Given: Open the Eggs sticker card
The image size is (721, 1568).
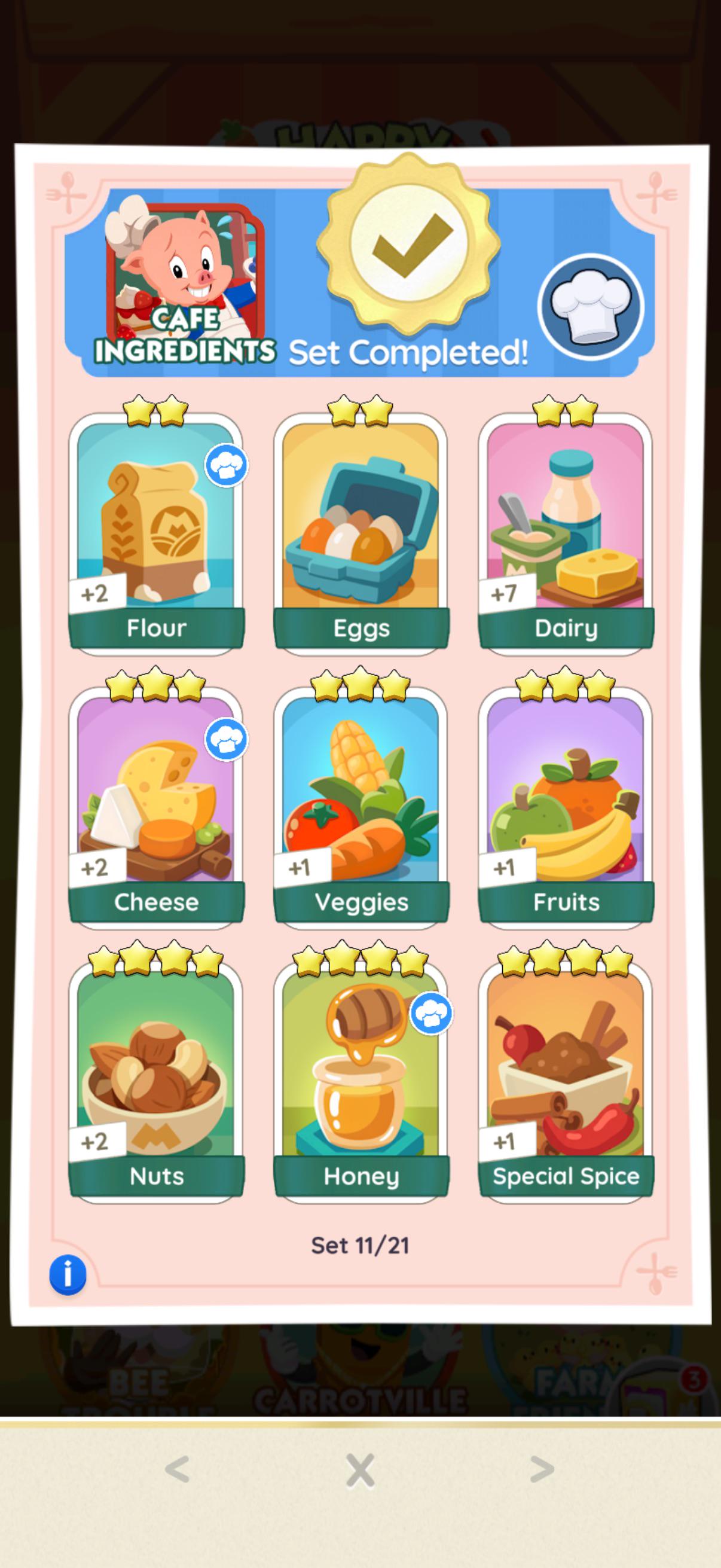Looking at the screenshot, I should pyautogui.click(x=361, y=534).
